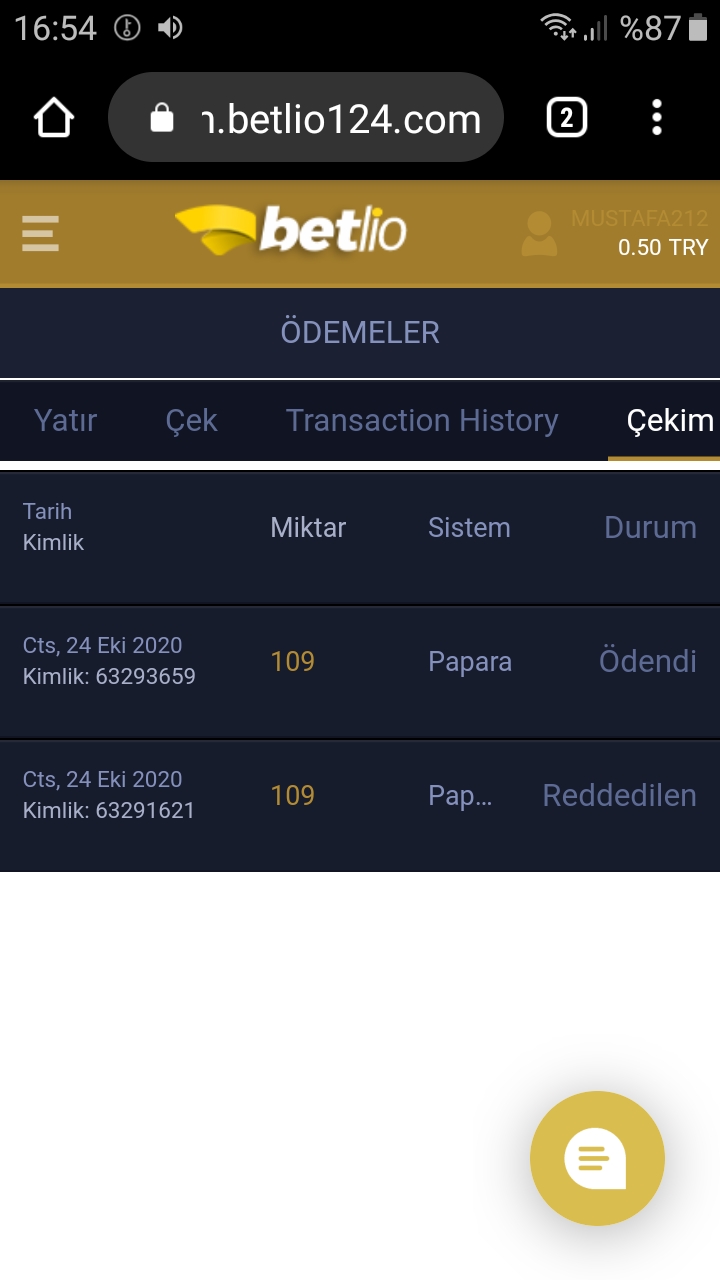Switch to the Çek tab

[191, 421]
